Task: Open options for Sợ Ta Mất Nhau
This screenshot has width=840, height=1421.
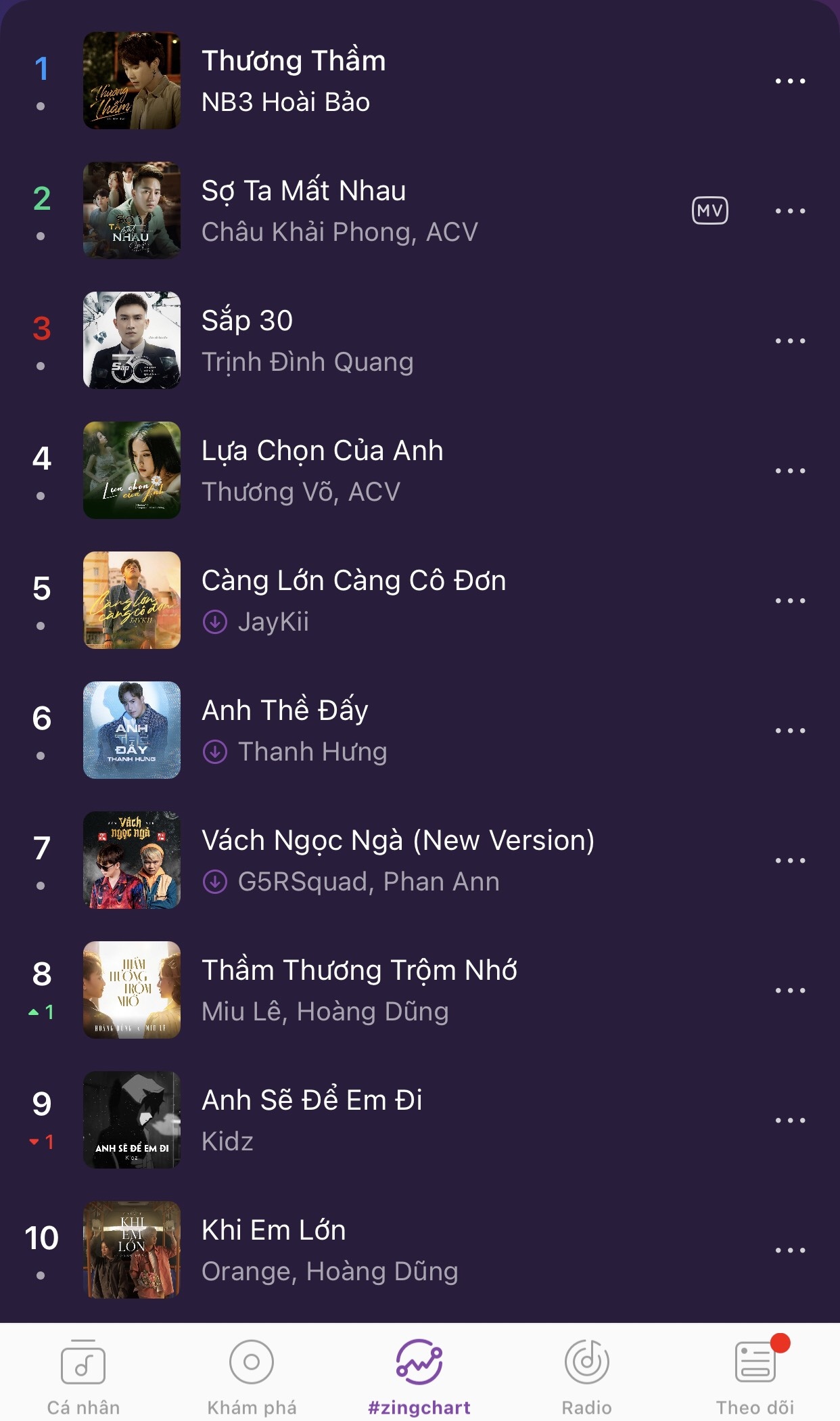Action: click(790, 211)
